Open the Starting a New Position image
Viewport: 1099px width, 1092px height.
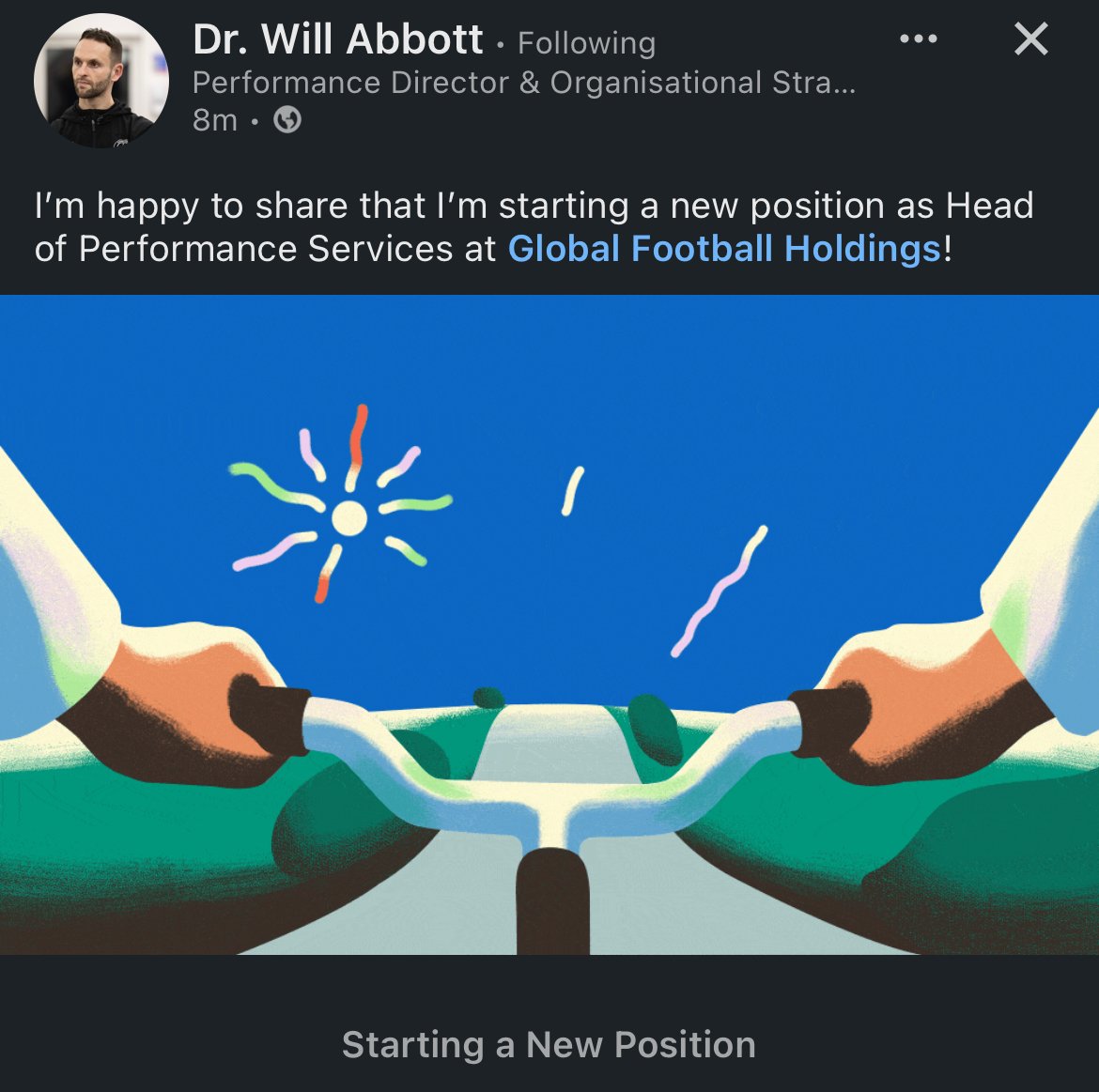pyautogui.click(x=549, y=624)
